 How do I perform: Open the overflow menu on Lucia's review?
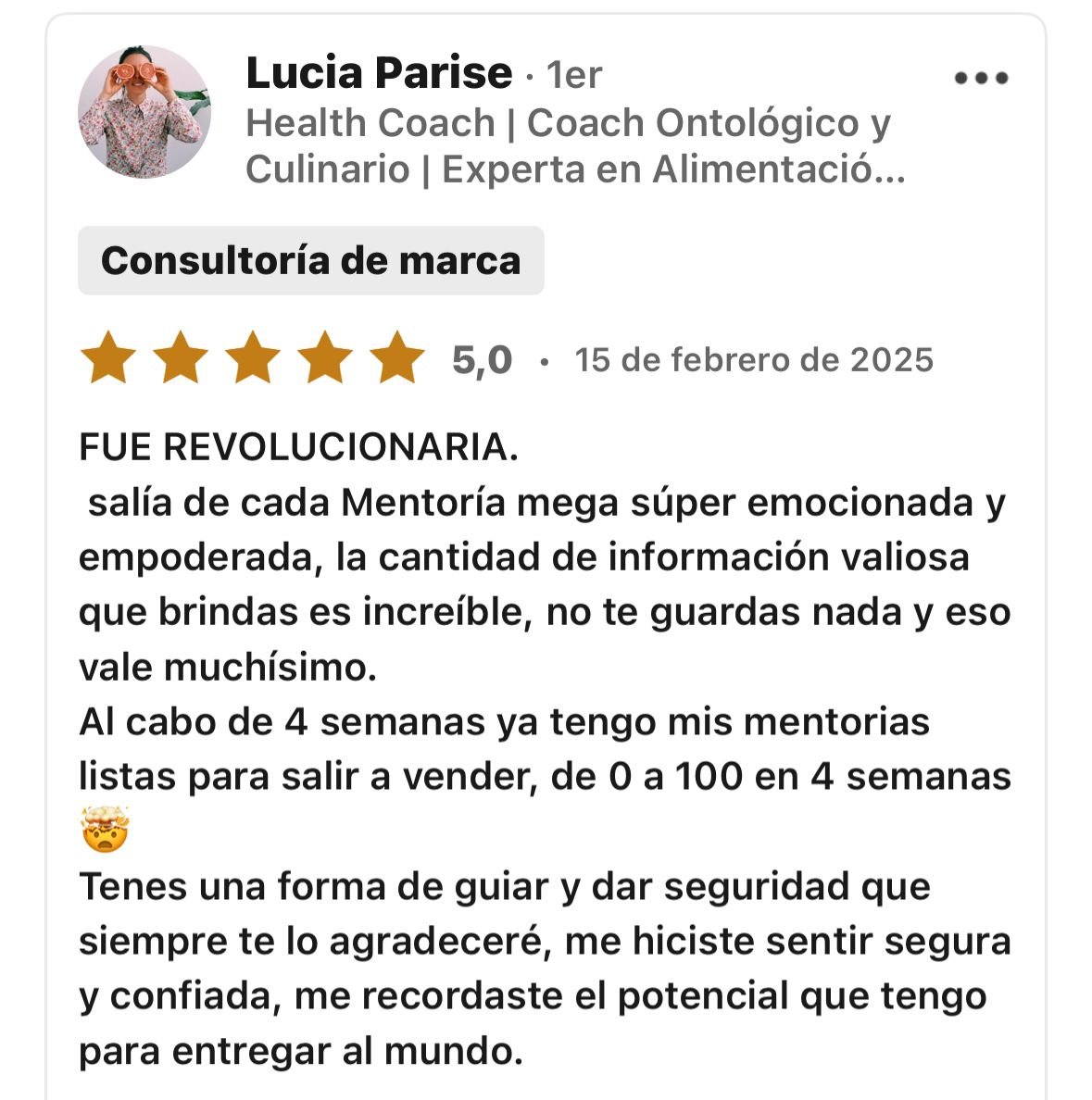click(981, 79)
